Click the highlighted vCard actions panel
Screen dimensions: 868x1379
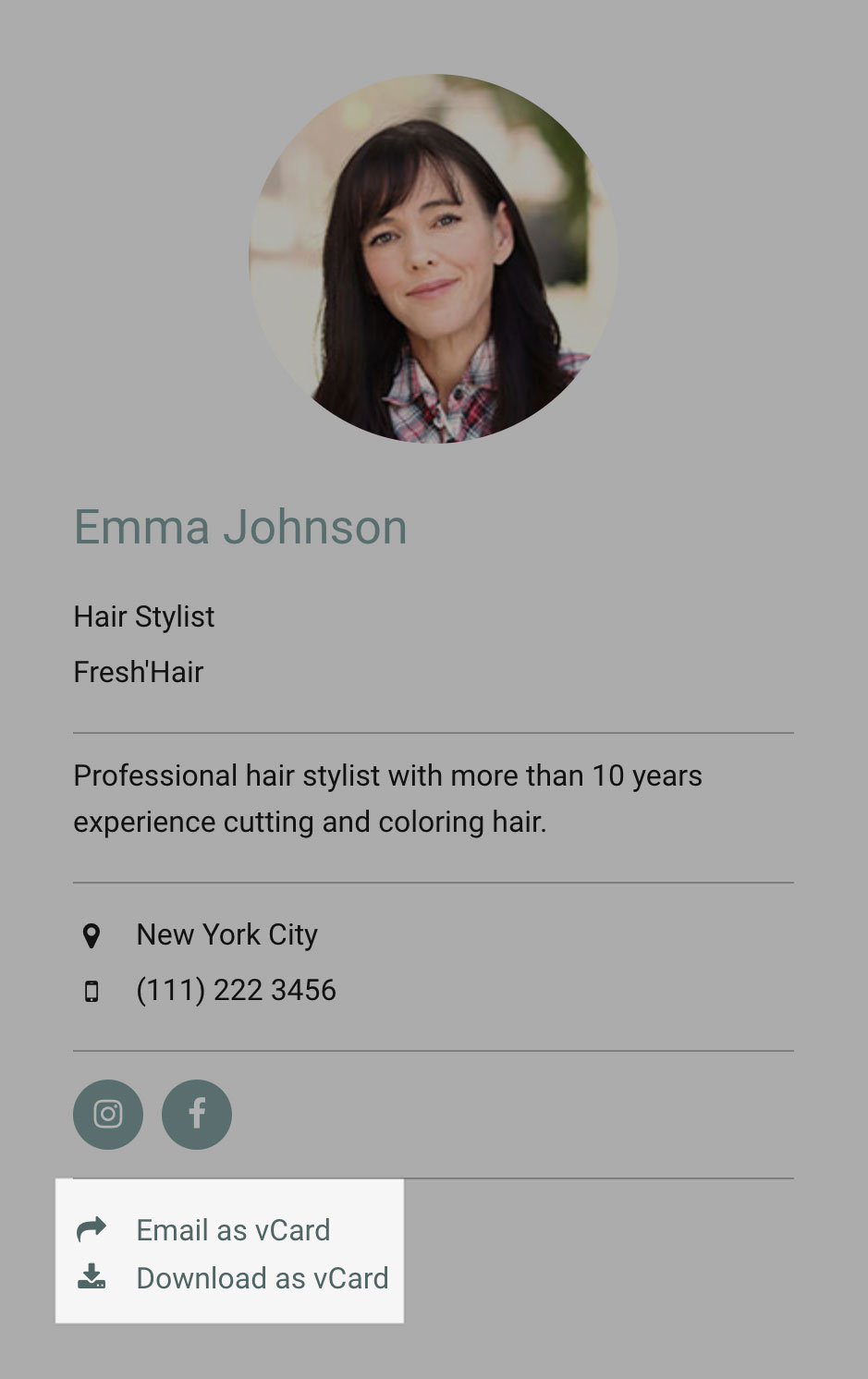[229, 1251]
